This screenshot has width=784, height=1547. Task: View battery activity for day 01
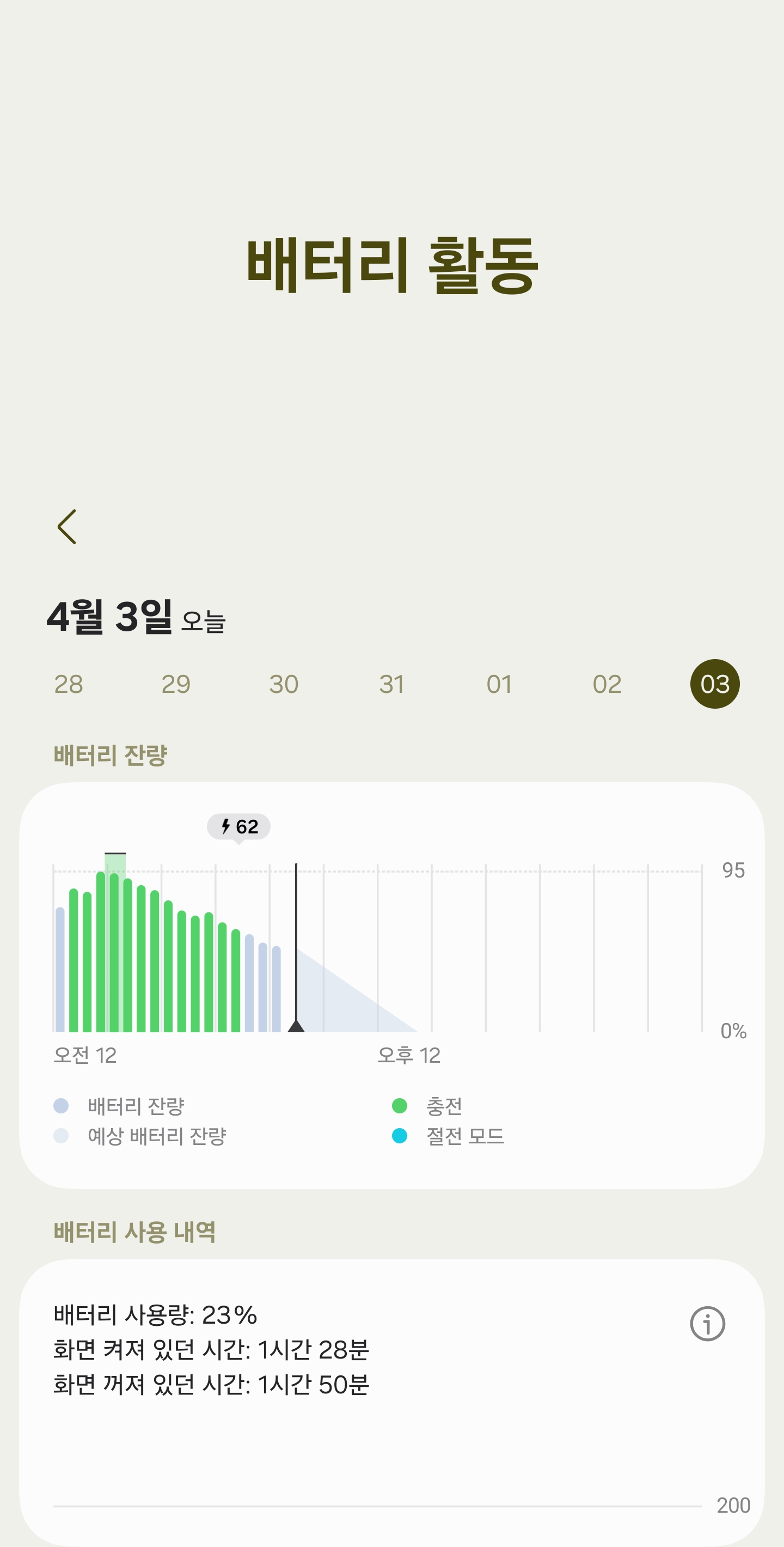[499, 684]
